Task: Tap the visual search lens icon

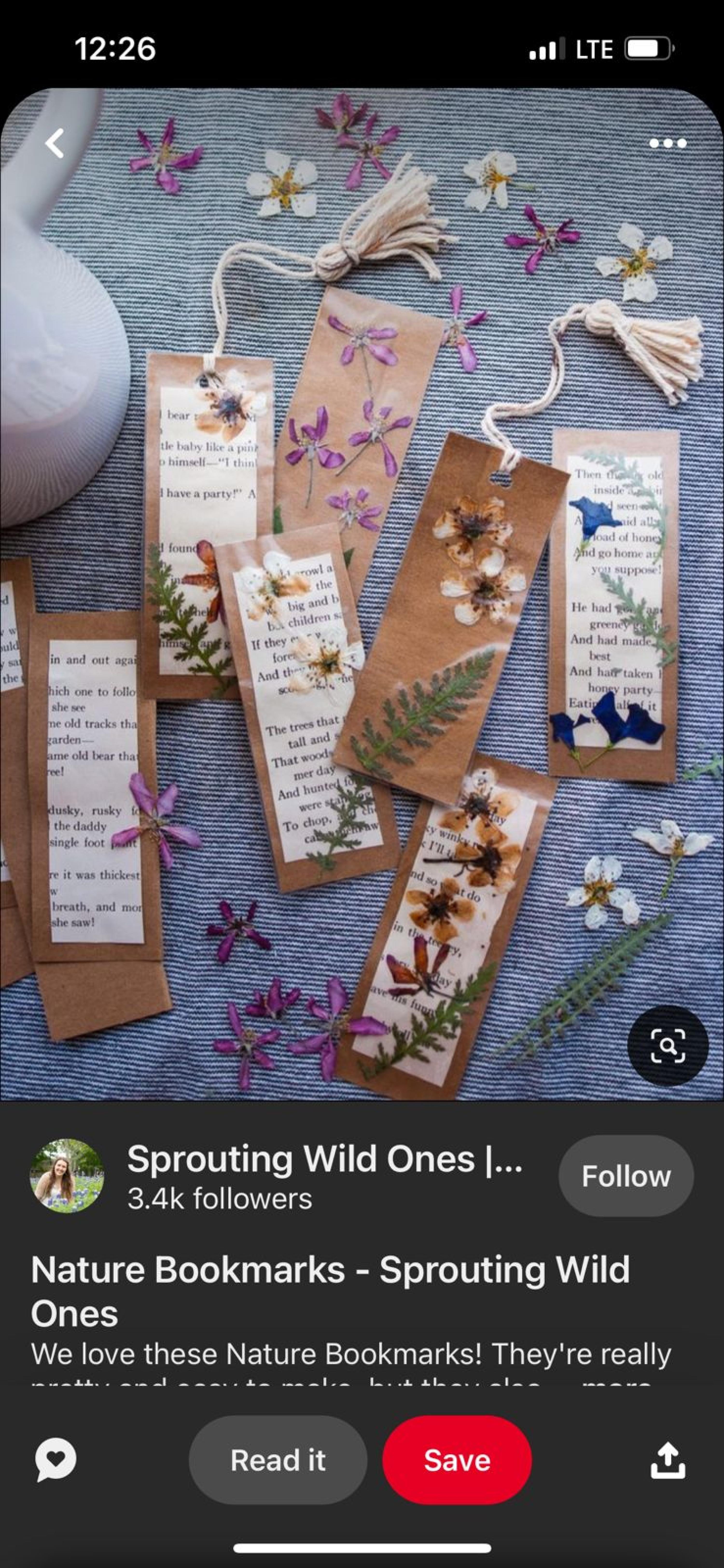Action: 668,1046
